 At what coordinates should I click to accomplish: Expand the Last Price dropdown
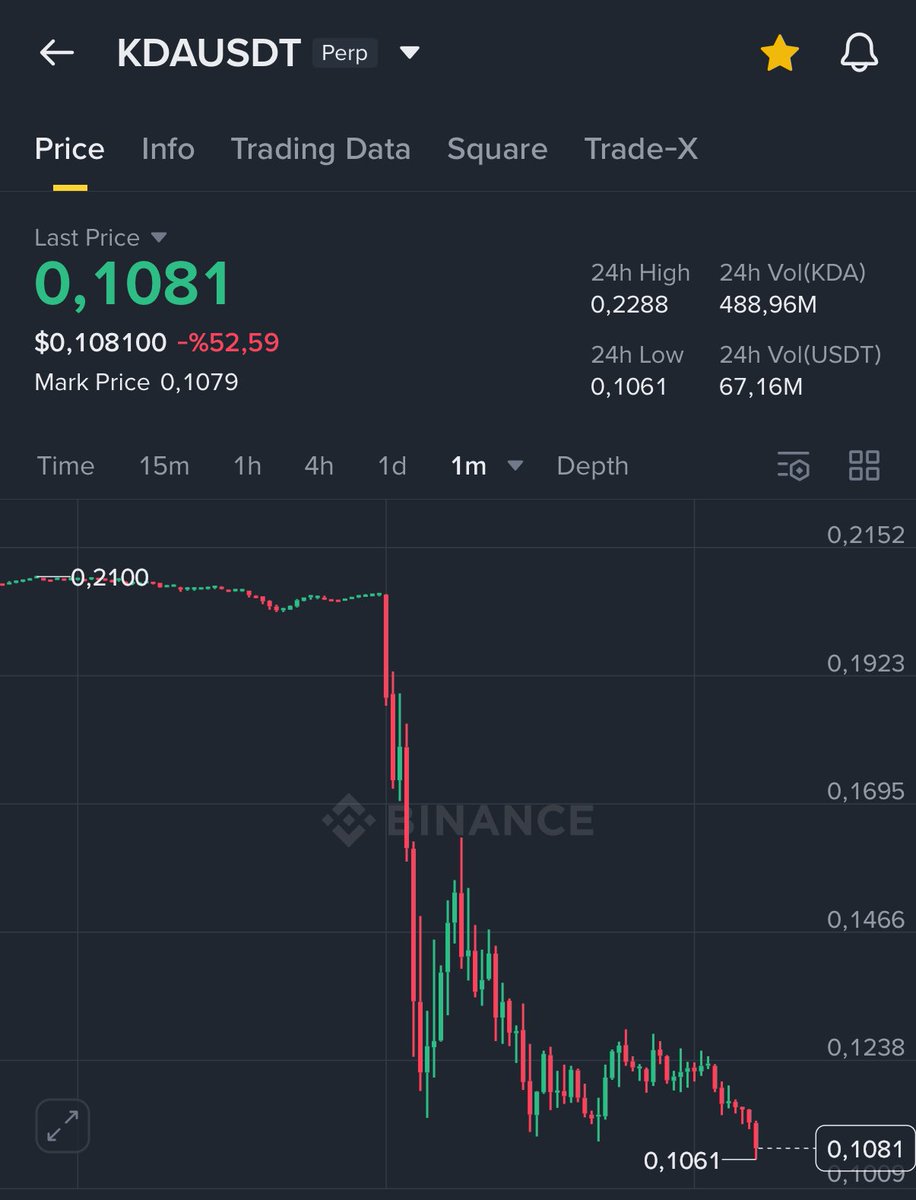[158, 238]
